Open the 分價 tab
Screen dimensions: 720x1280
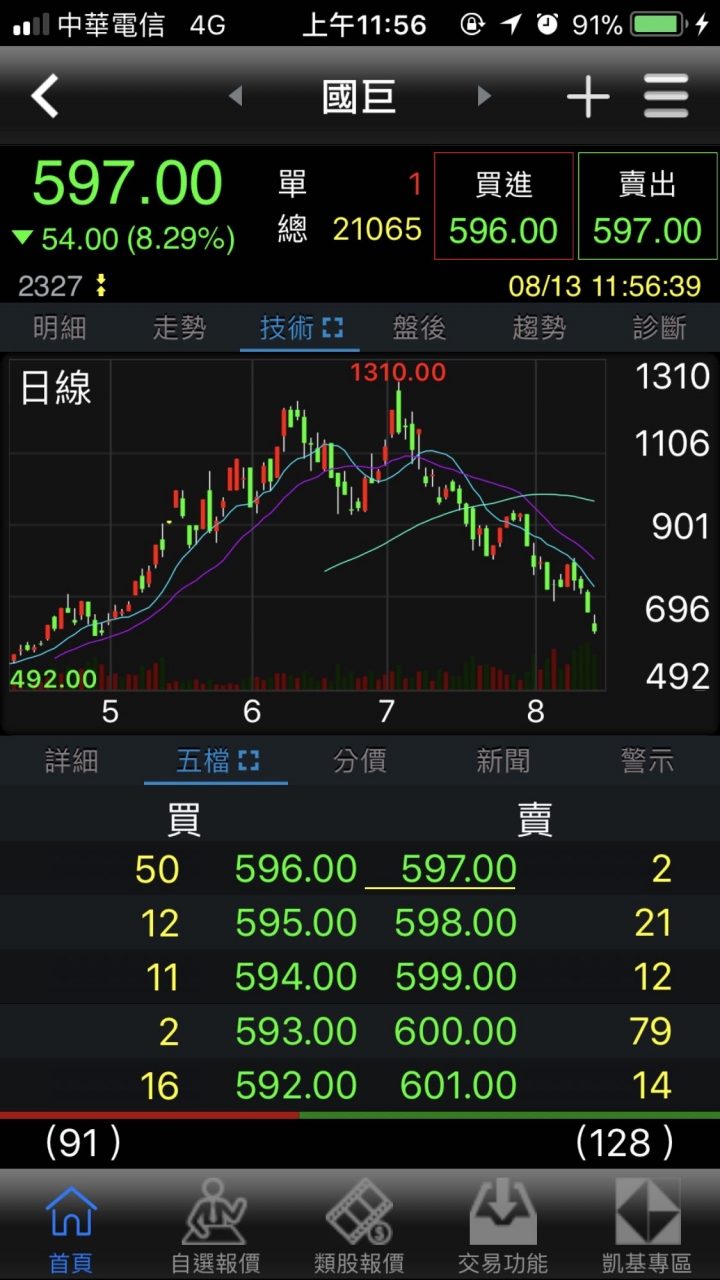click(360, 762)
